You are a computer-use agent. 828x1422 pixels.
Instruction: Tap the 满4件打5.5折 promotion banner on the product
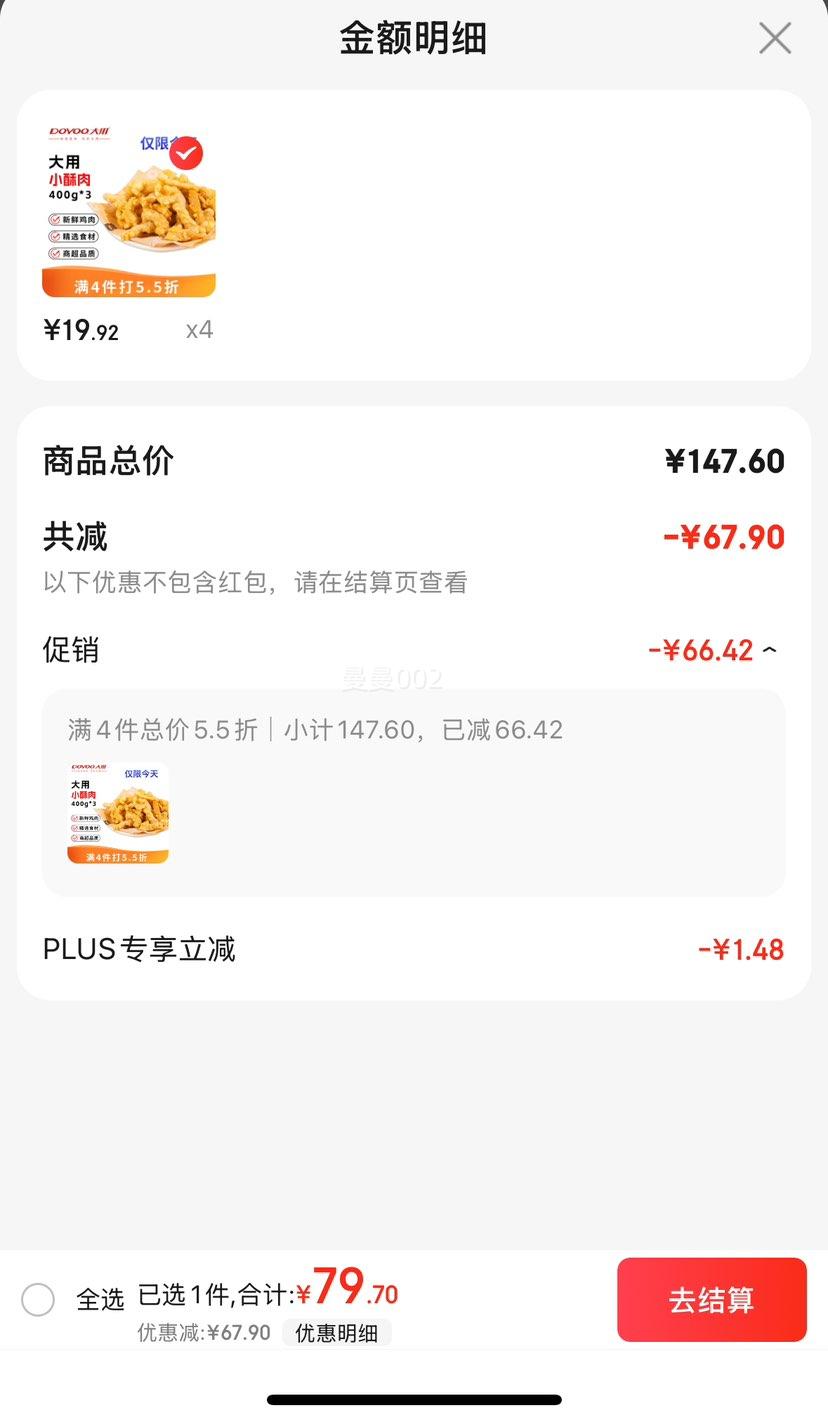128,286
